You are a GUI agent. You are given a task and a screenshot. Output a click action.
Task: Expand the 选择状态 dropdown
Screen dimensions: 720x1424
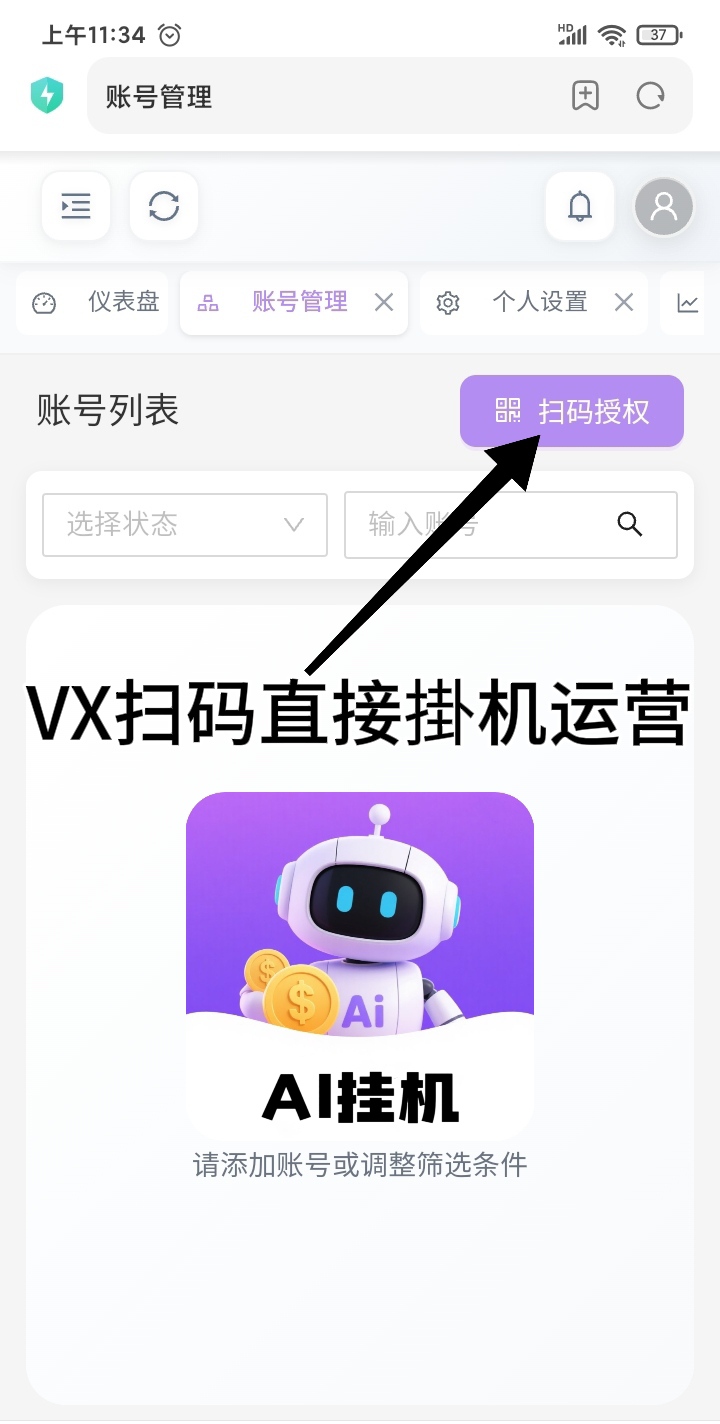pyautogui.click(x=185, y=524)
